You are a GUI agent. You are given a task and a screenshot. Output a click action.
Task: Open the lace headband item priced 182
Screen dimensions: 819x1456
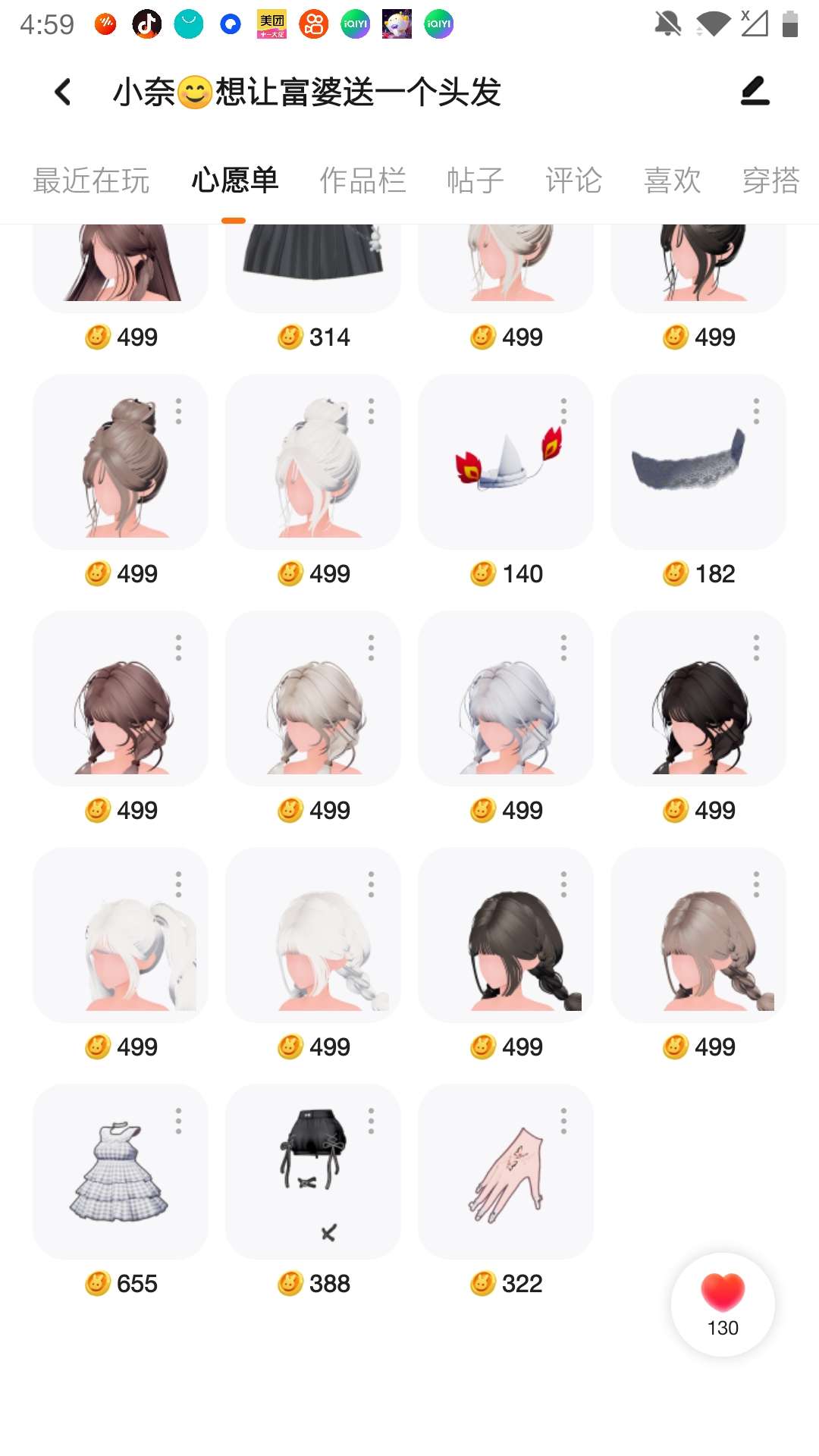point(698,463)
